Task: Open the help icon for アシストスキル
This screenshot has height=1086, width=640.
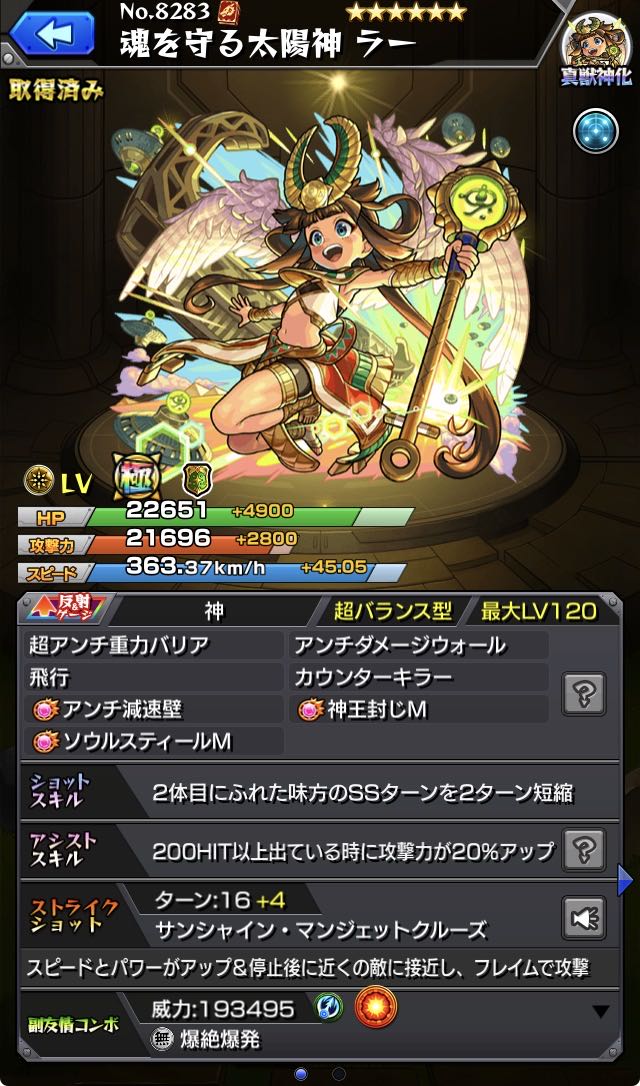Action: [x=583, y=850]
